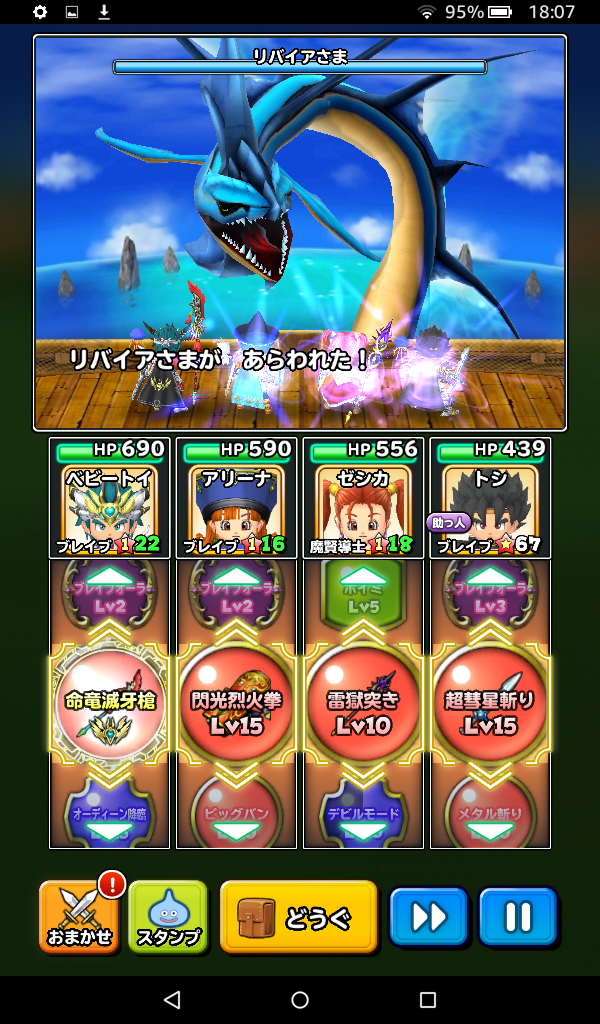600x1024 pixels.
Task: Fast-forward the battle speed
Action: [x=428, y=916]
